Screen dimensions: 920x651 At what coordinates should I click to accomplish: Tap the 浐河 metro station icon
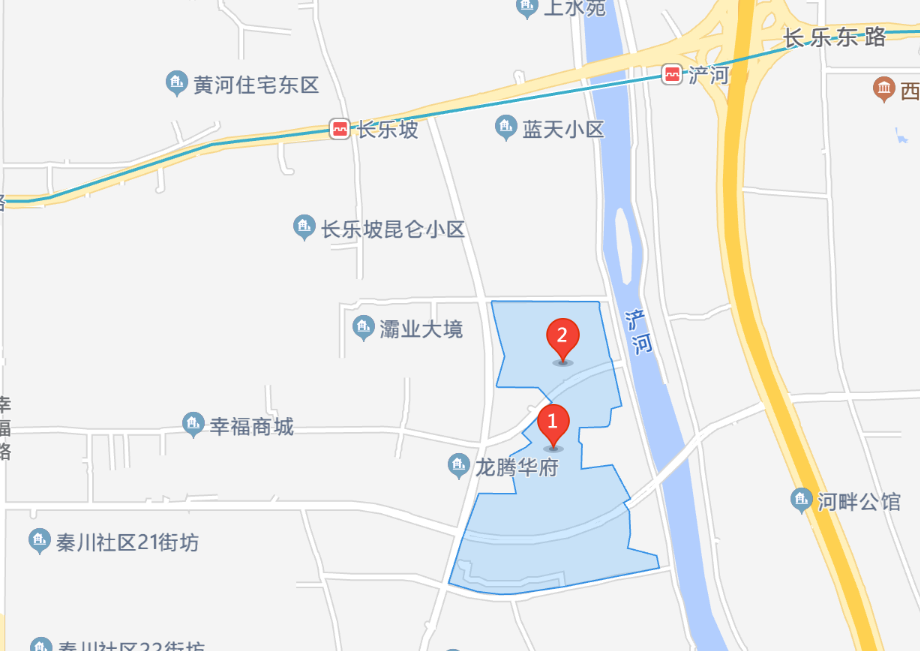click(x=673, y=74)
